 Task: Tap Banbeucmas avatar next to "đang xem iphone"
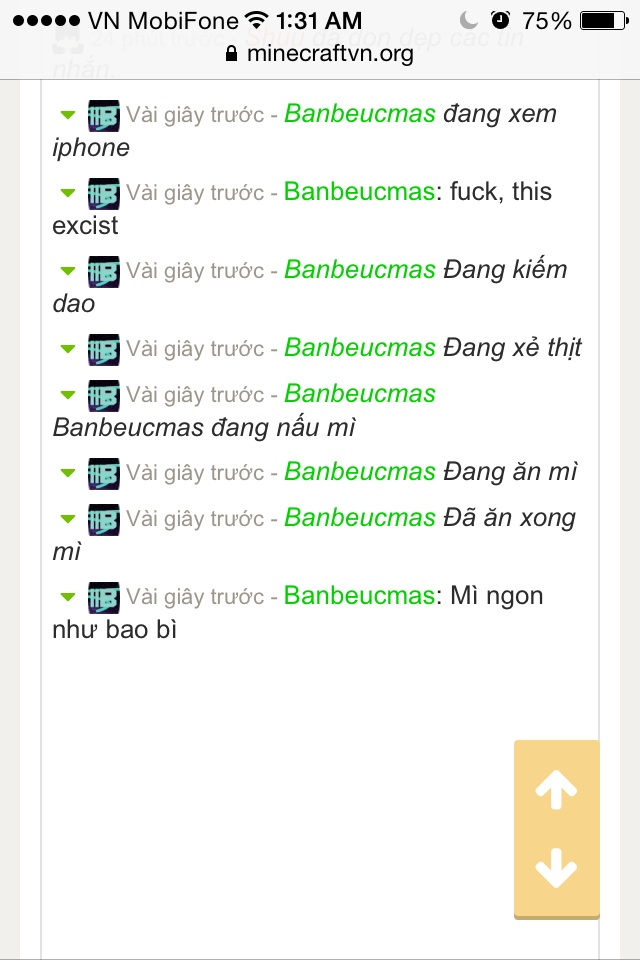103,114
